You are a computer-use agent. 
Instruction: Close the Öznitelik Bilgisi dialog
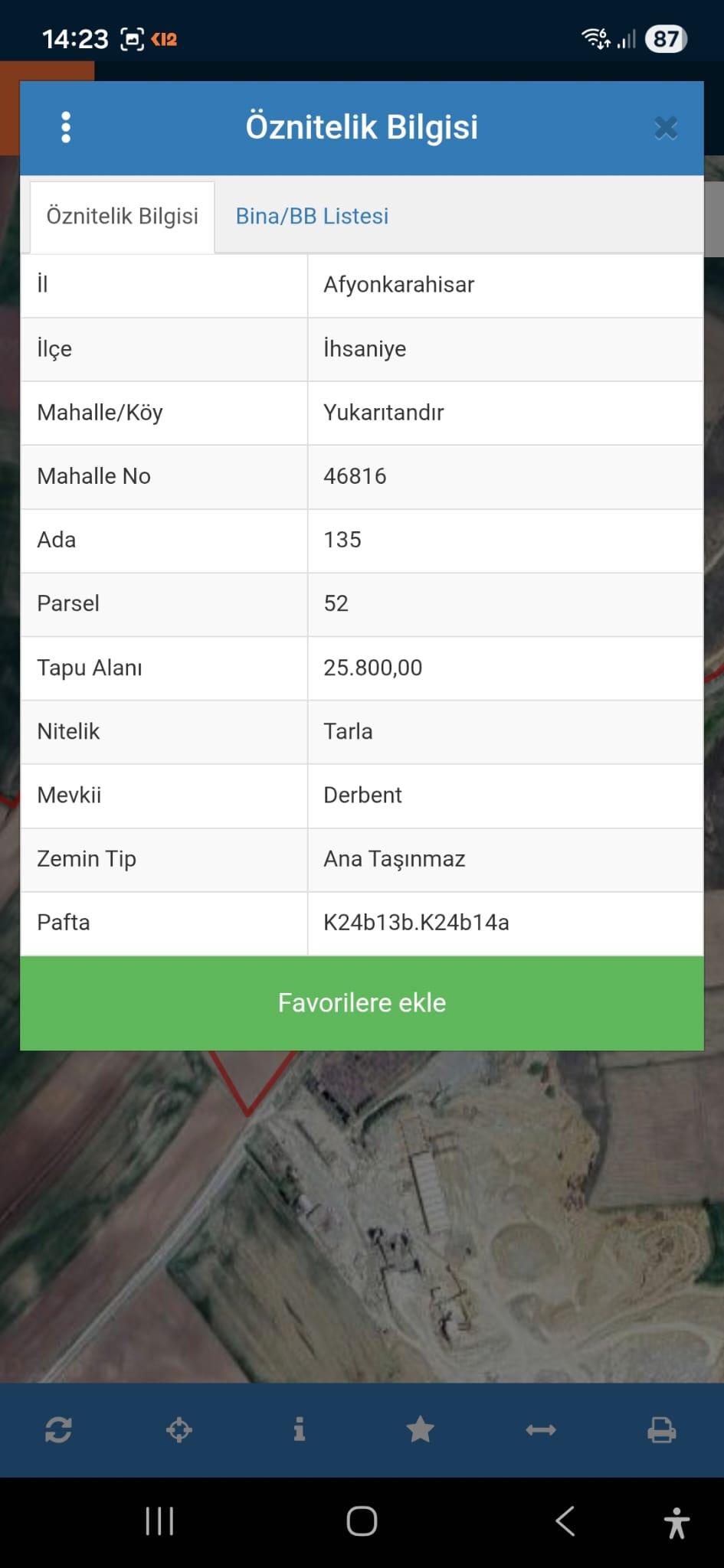pos(666,128)
